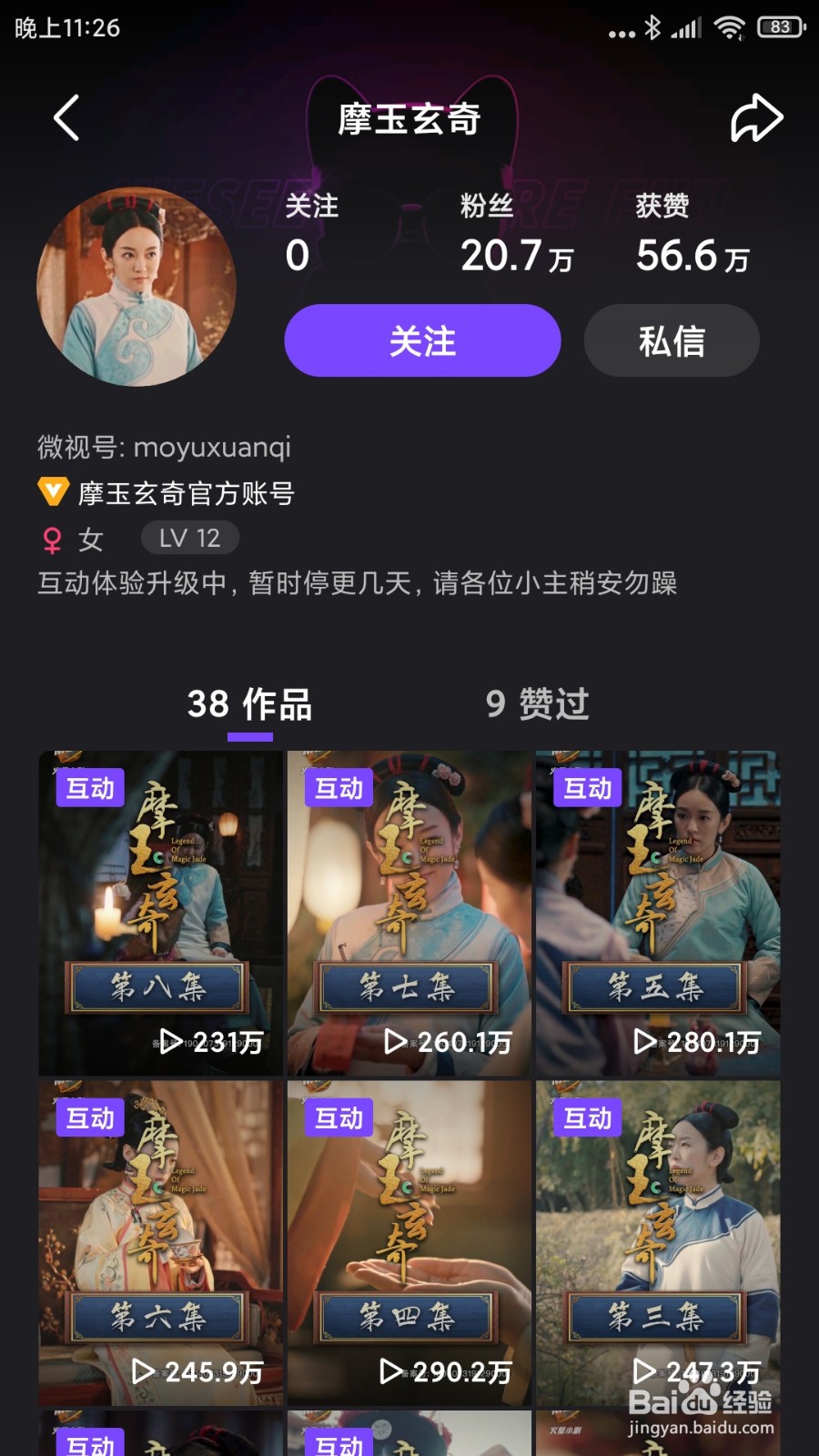Screen dimensions: 819x1456
Task: Click the 第六集 episode thumbnail
Action: pyautogui.click(x=158, y=1243)
